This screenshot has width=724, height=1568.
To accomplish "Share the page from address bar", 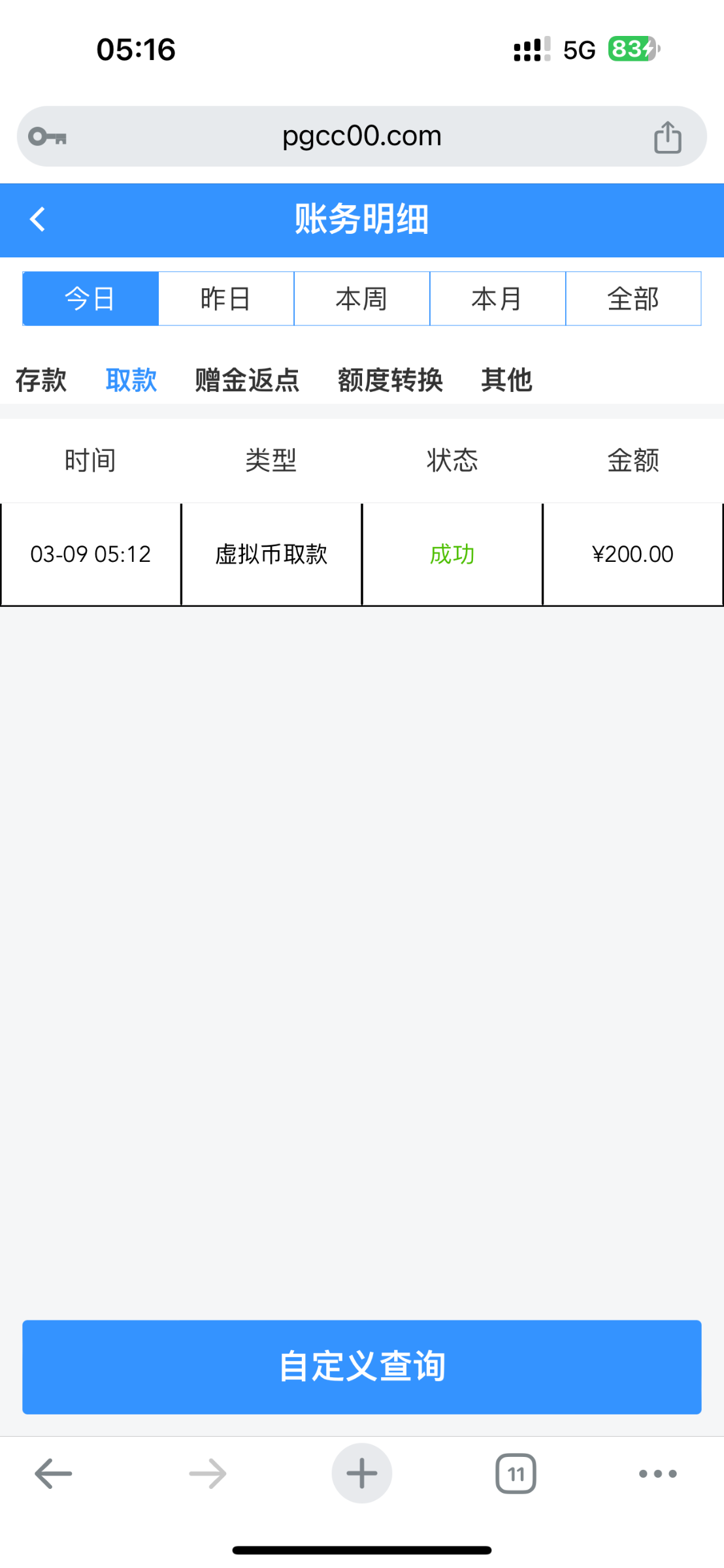I will tap(667, 137).
